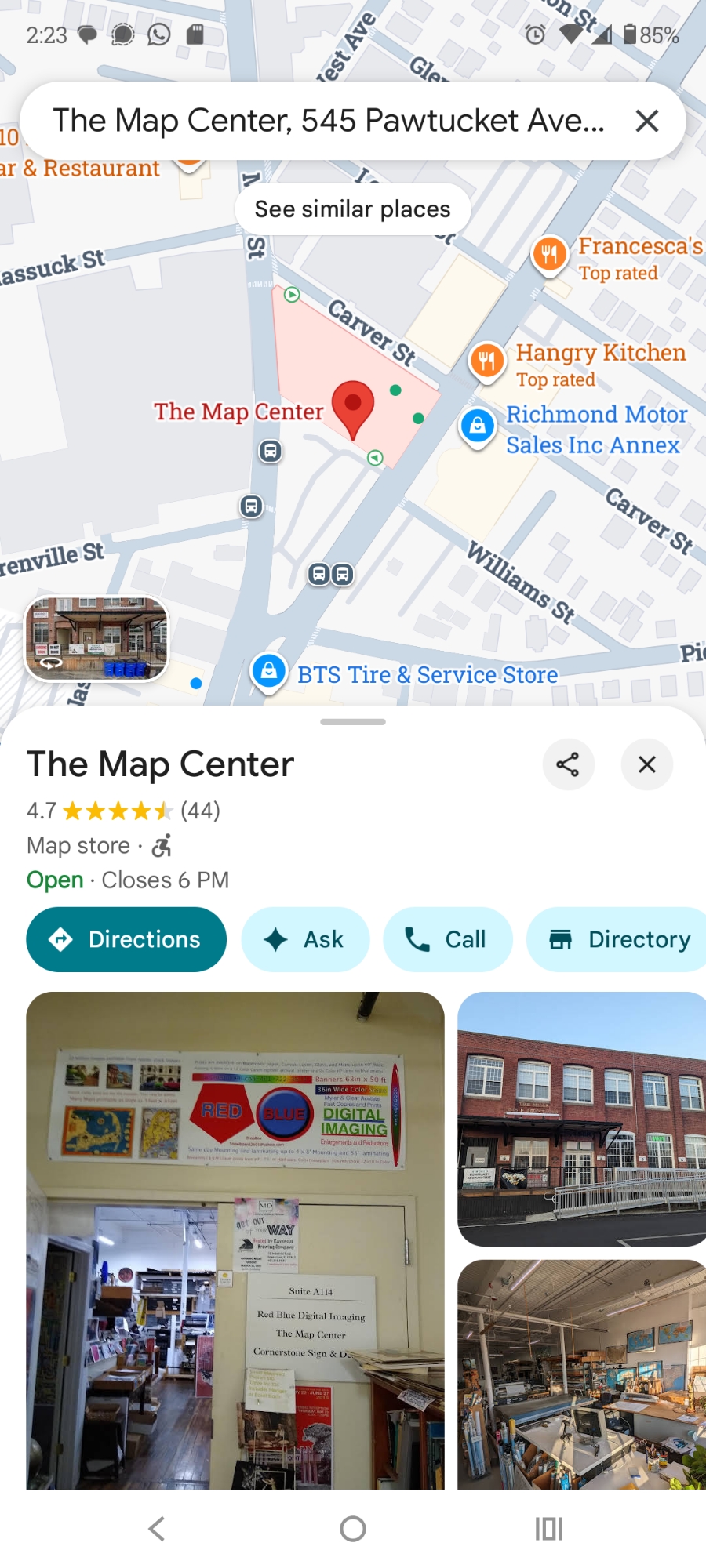Select Richmond Motor Sales Inc Annex marker
The width and height of the screenshot is (706, 1568).
(478, 426)
